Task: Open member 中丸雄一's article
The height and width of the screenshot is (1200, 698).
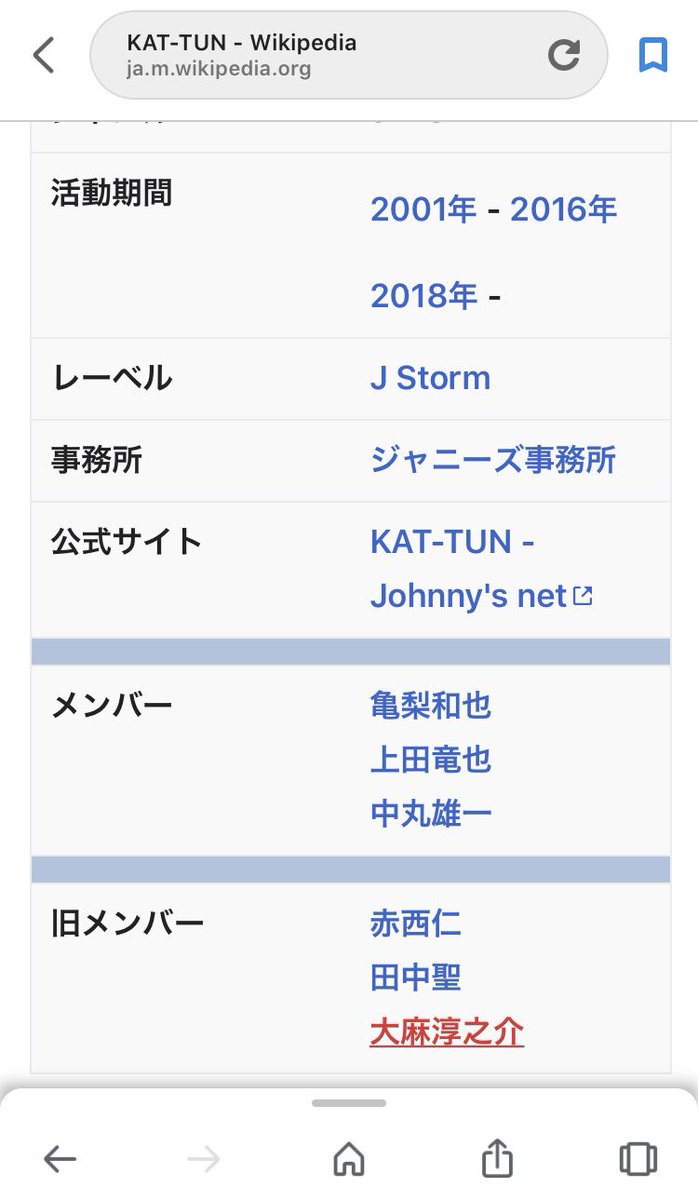Action: (431, 814)
